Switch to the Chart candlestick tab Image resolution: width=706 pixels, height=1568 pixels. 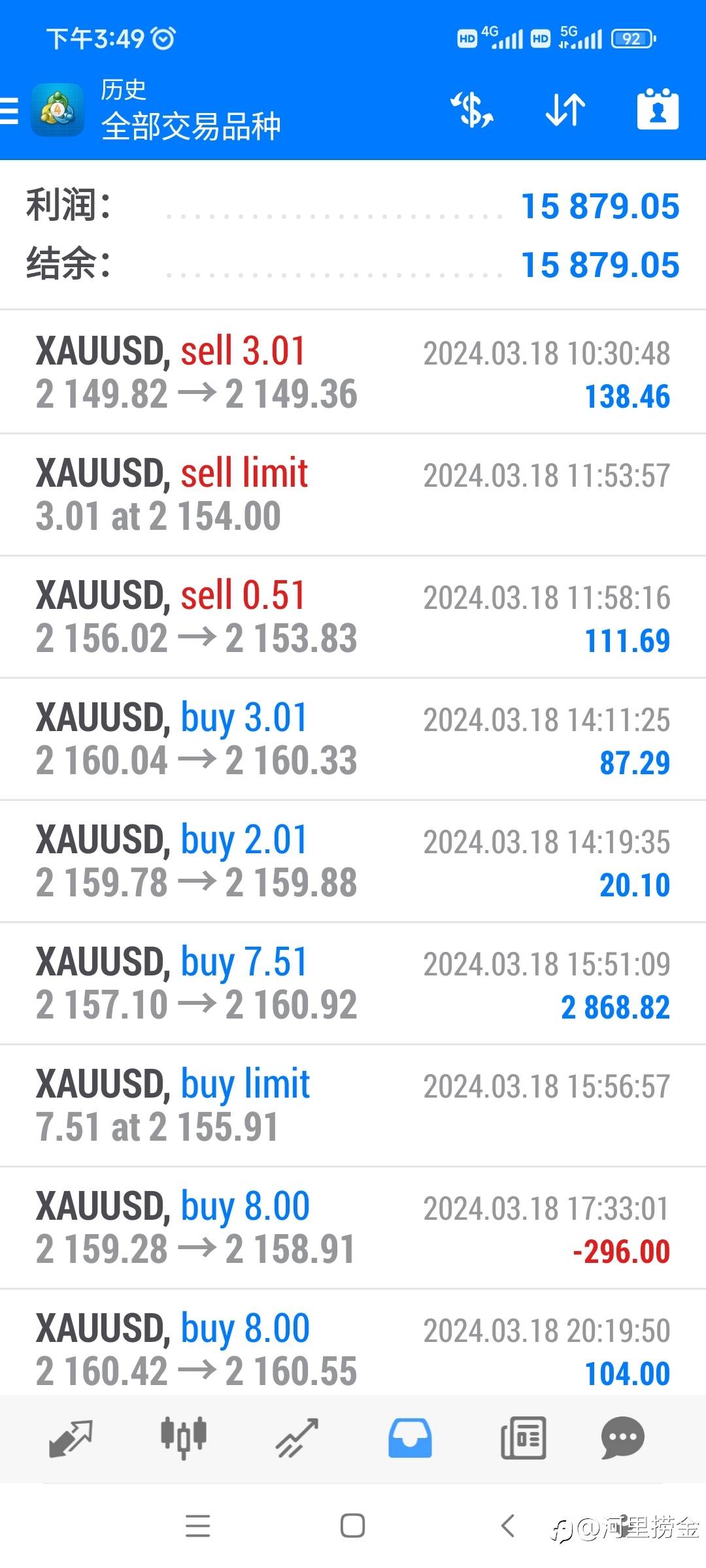point(184,1438)
